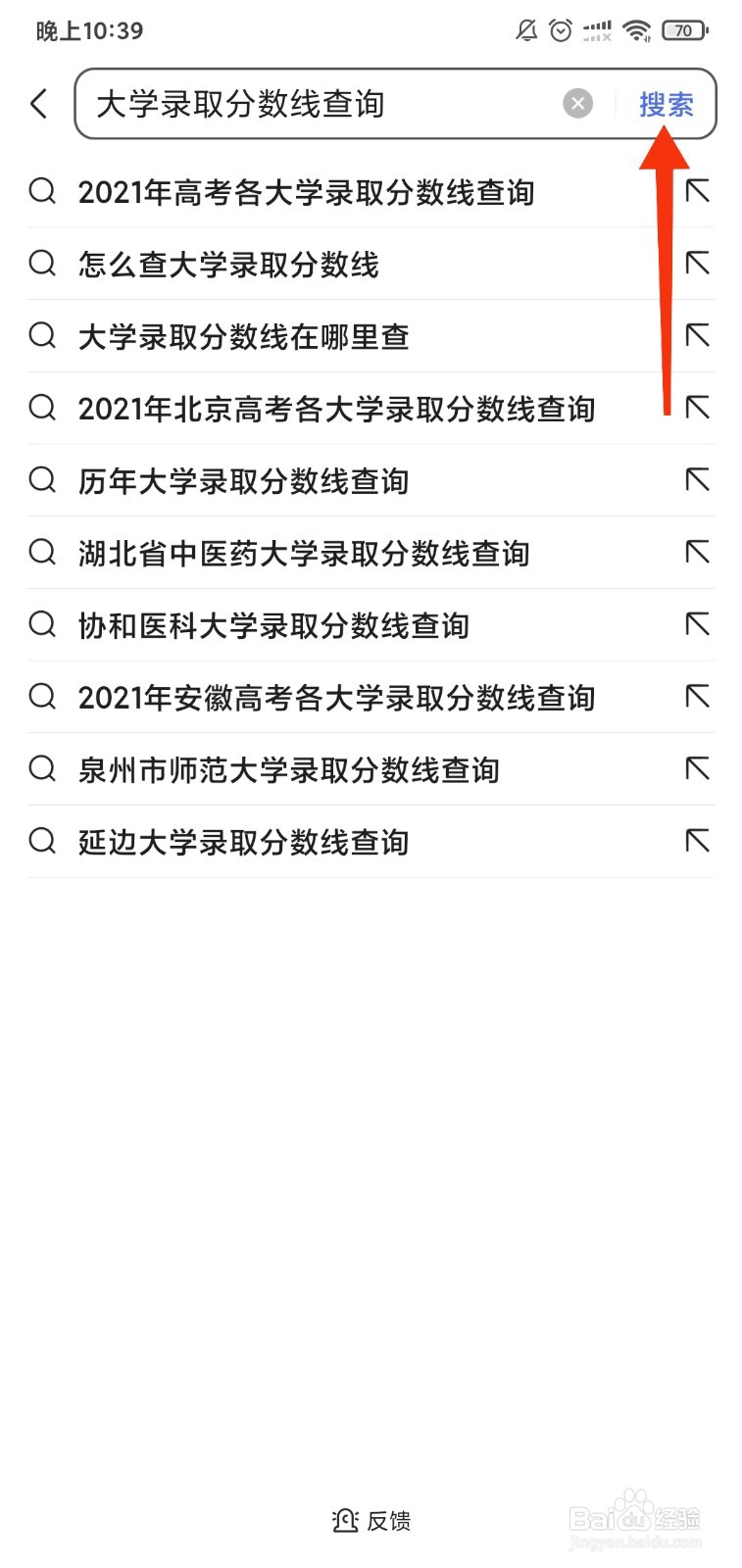Tap the back arrow to exit search

39,103
